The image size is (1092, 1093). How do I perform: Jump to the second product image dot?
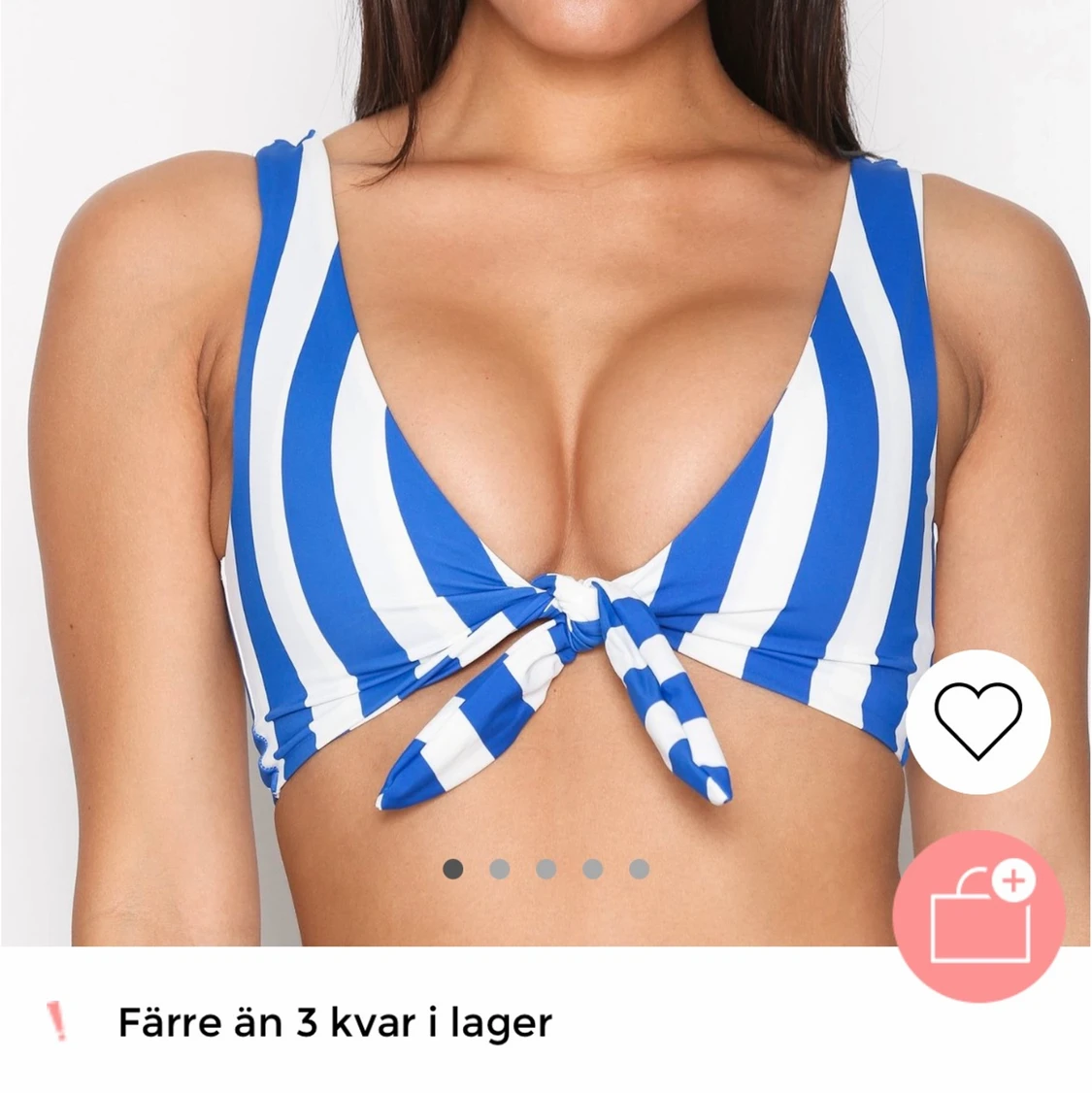[x=500, y=869]
